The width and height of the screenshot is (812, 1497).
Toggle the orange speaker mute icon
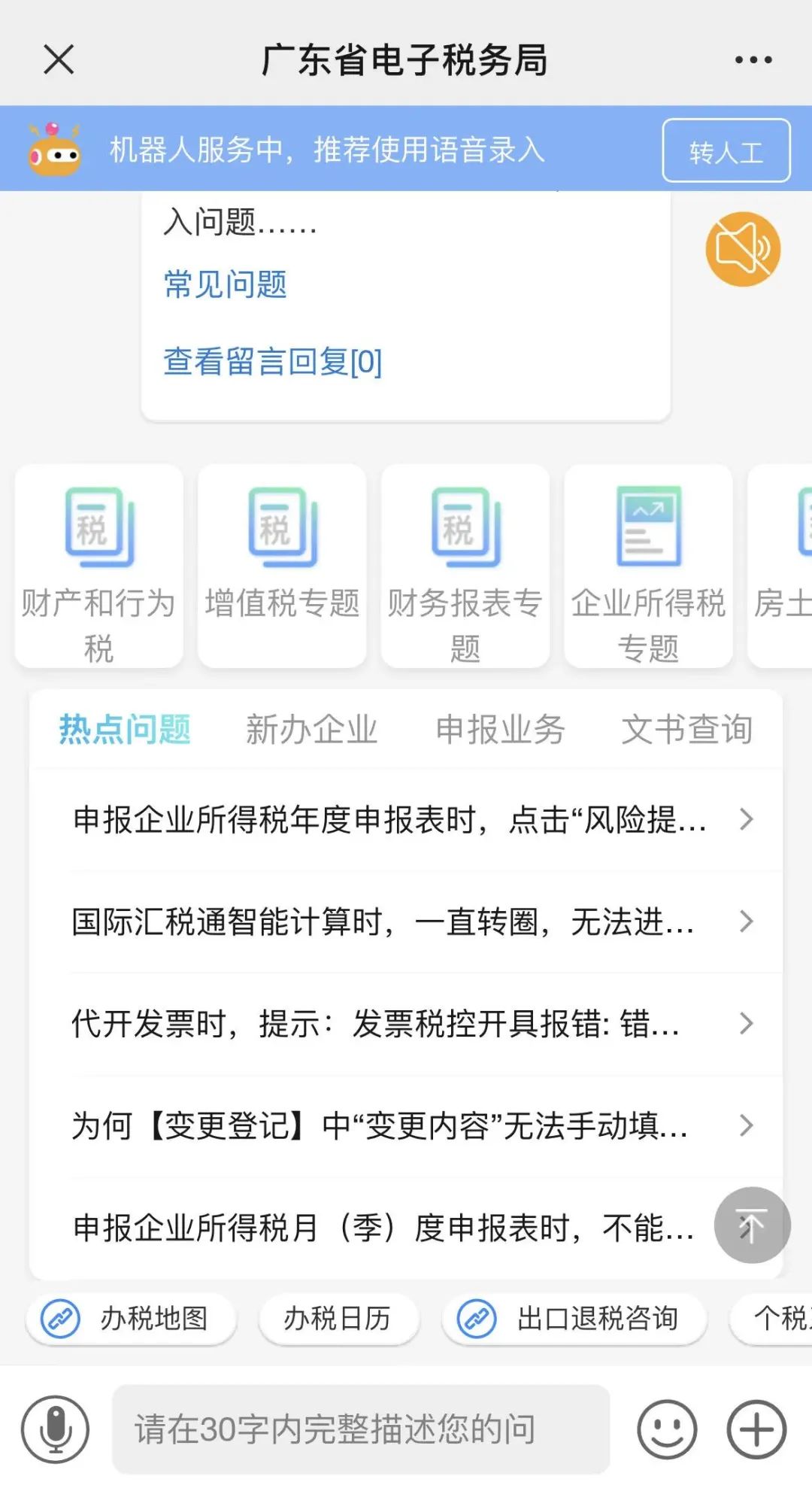click(743, 249)
